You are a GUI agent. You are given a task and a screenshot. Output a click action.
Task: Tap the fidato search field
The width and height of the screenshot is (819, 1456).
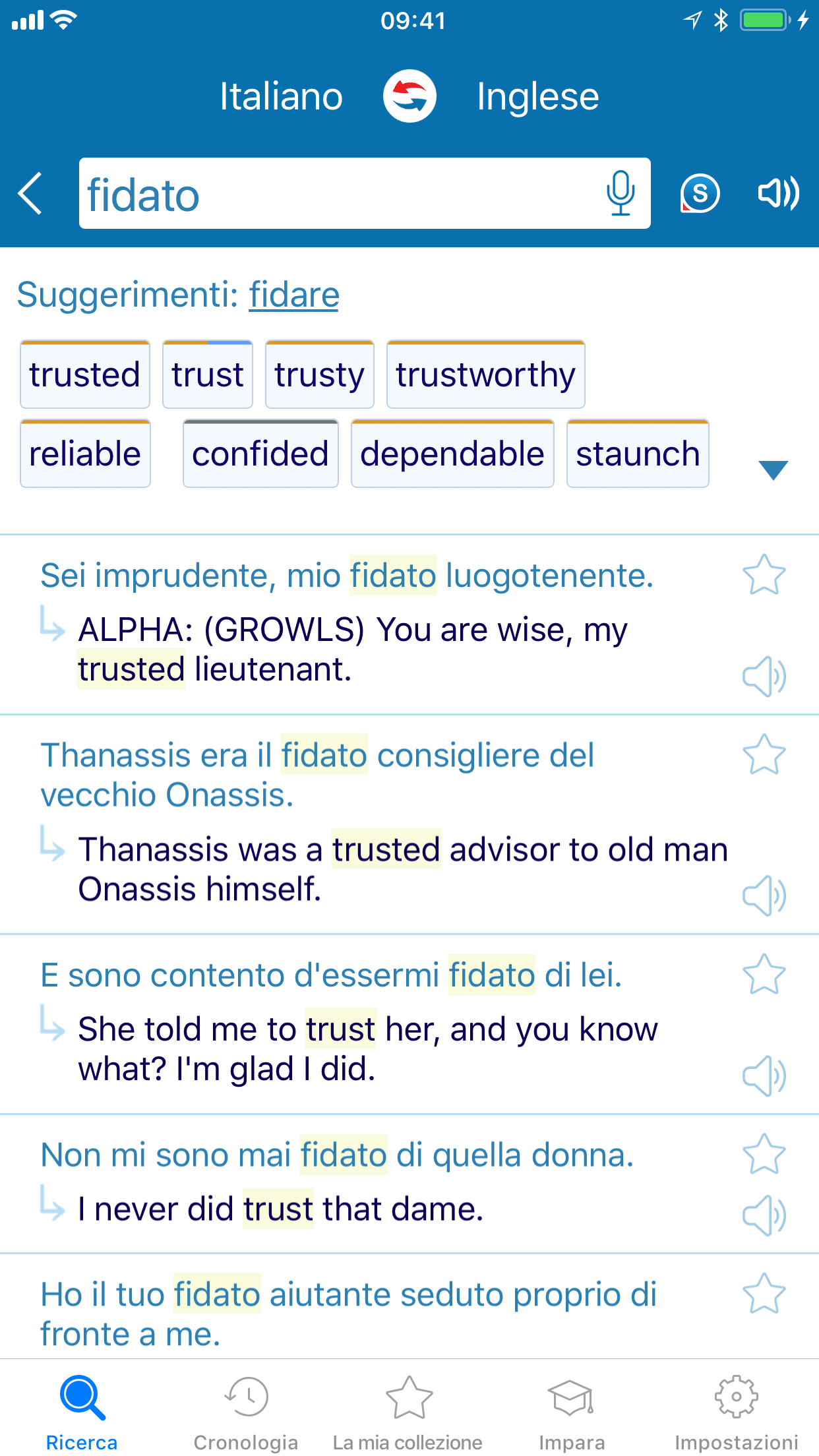pos(330,195)
